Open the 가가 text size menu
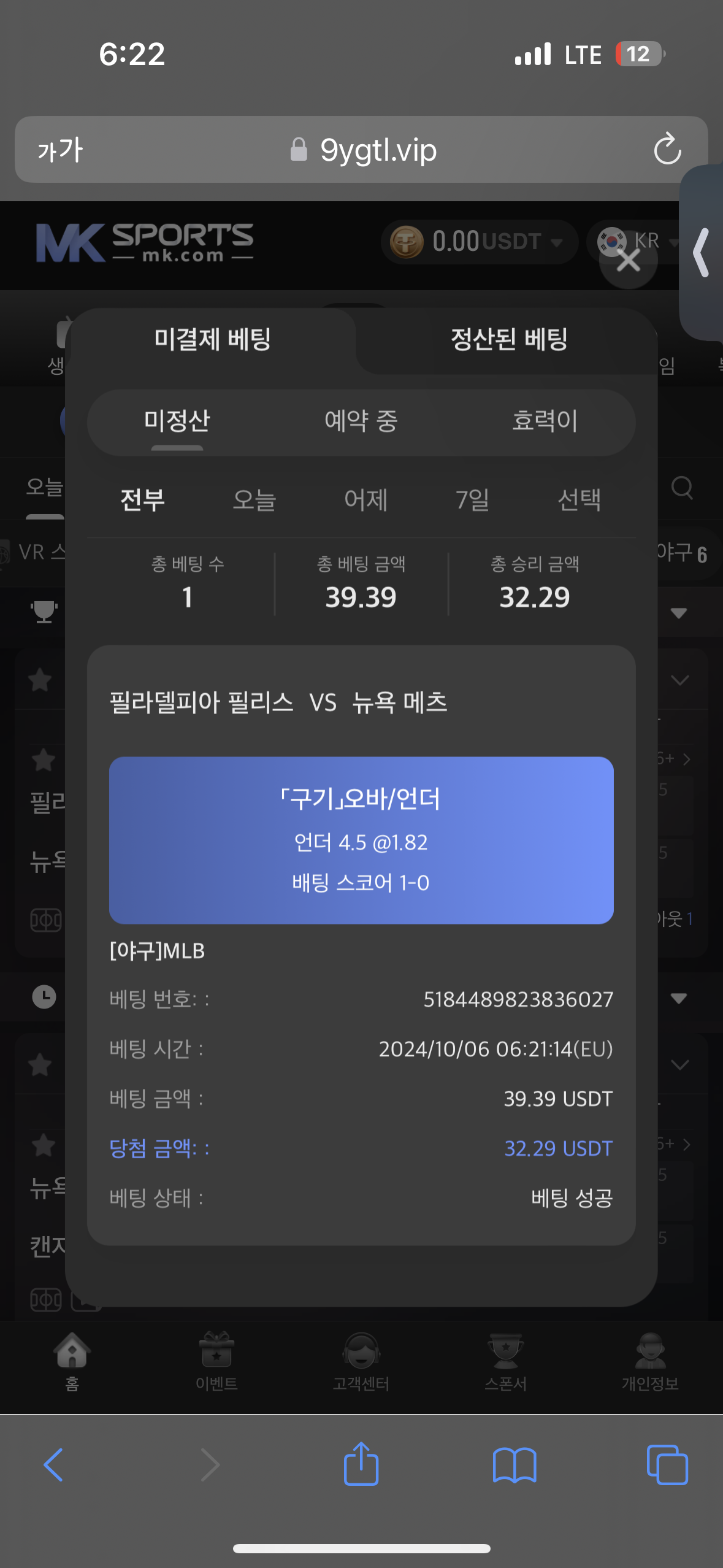Image resolution: width=723 pixels, height=1568 pixels. click(x=60, y=150)
